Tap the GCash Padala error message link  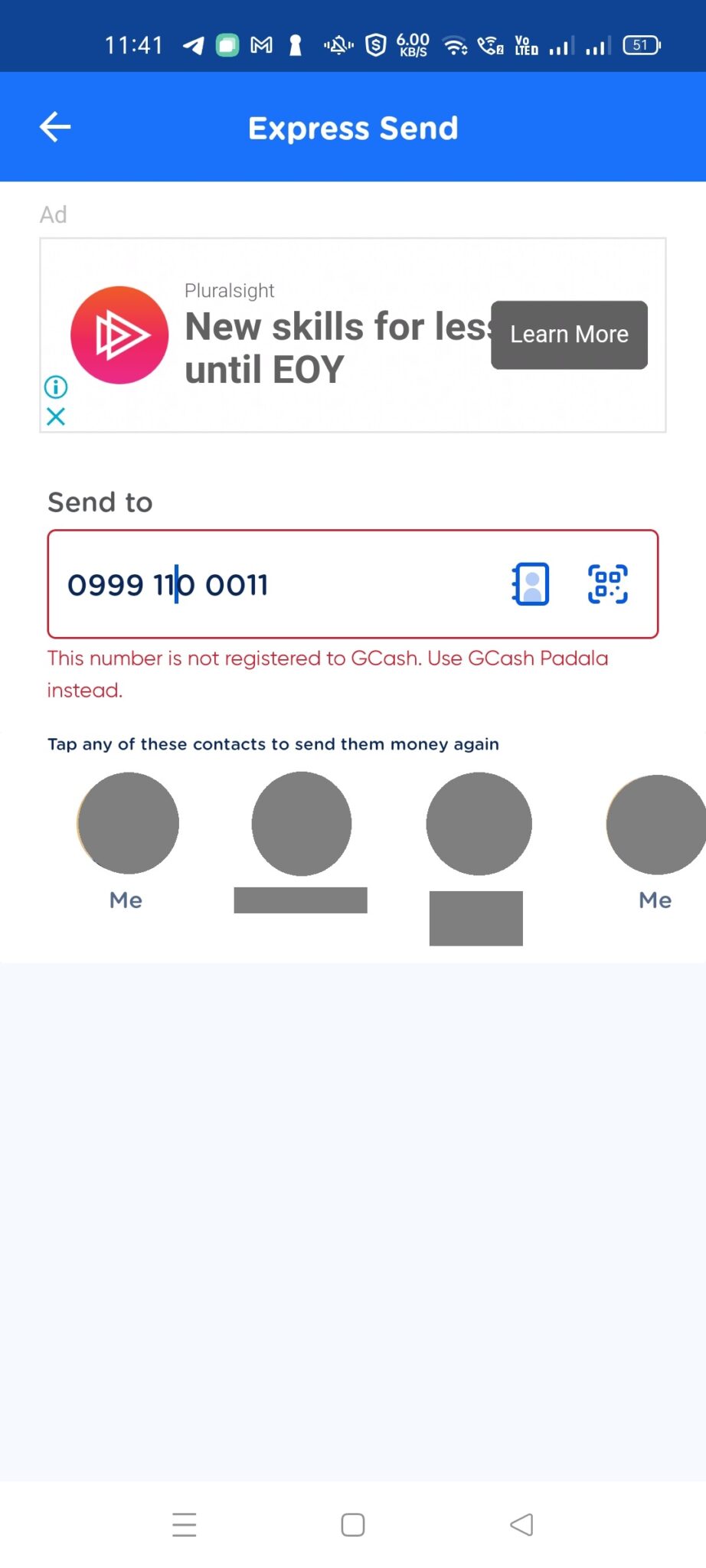(x=536, y=658)
